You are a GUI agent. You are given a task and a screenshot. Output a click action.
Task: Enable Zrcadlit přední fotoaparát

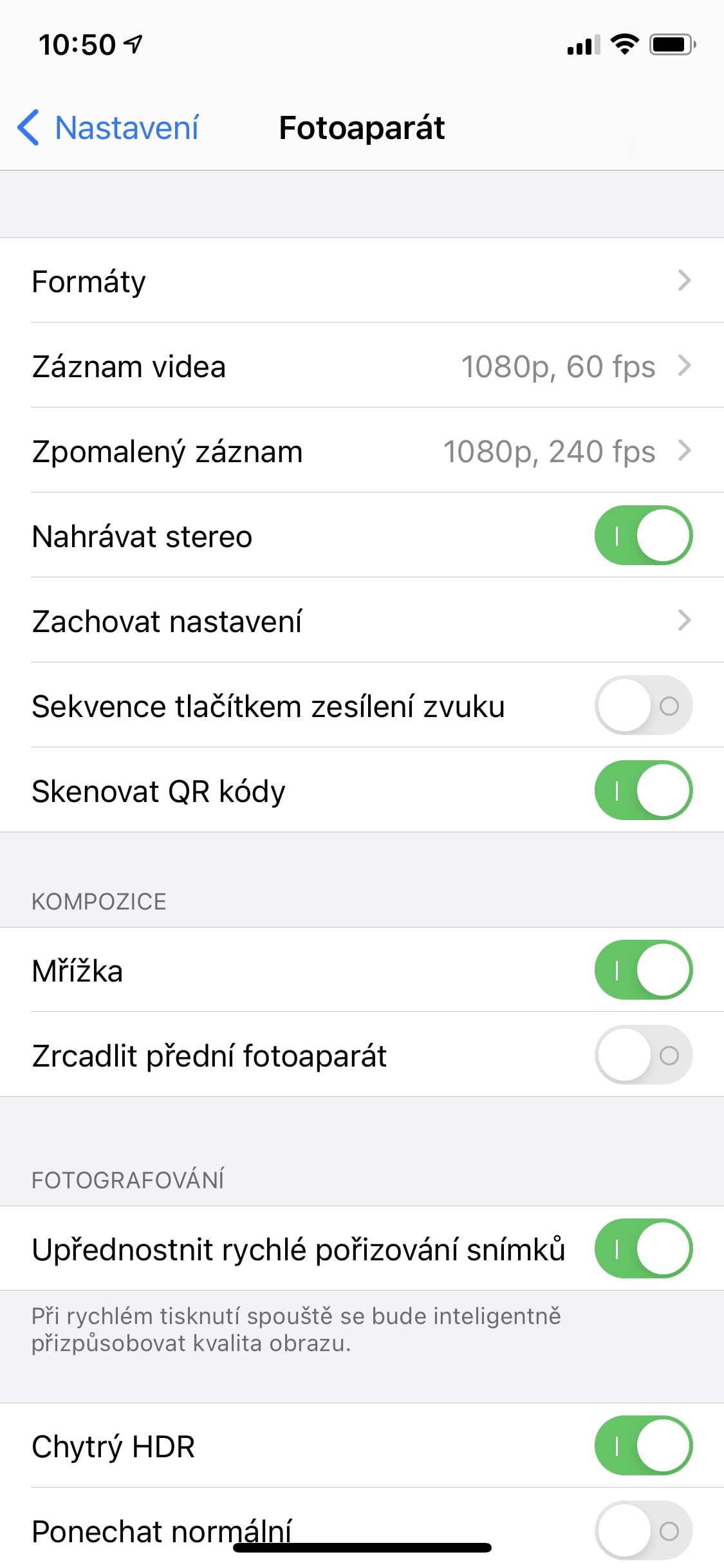(x=643, y=1055)
